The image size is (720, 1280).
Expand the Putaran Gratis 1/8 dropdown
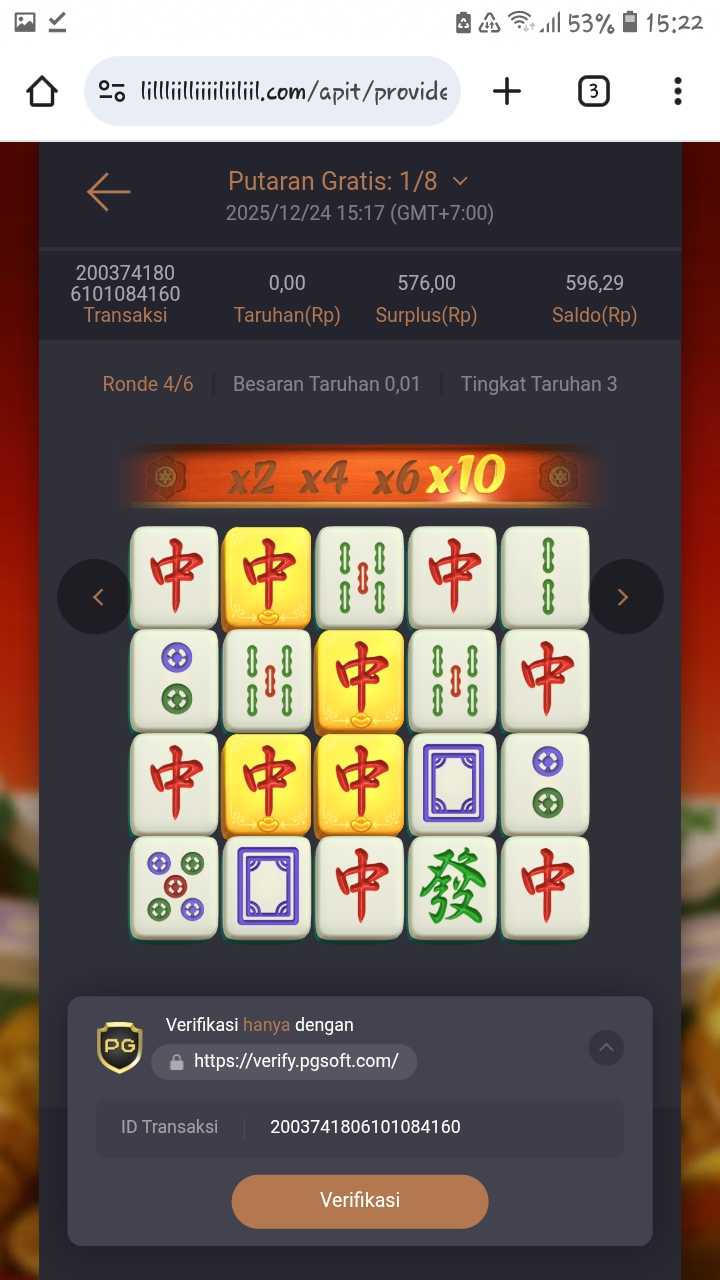pyautogui.click(x=460, y=181)
